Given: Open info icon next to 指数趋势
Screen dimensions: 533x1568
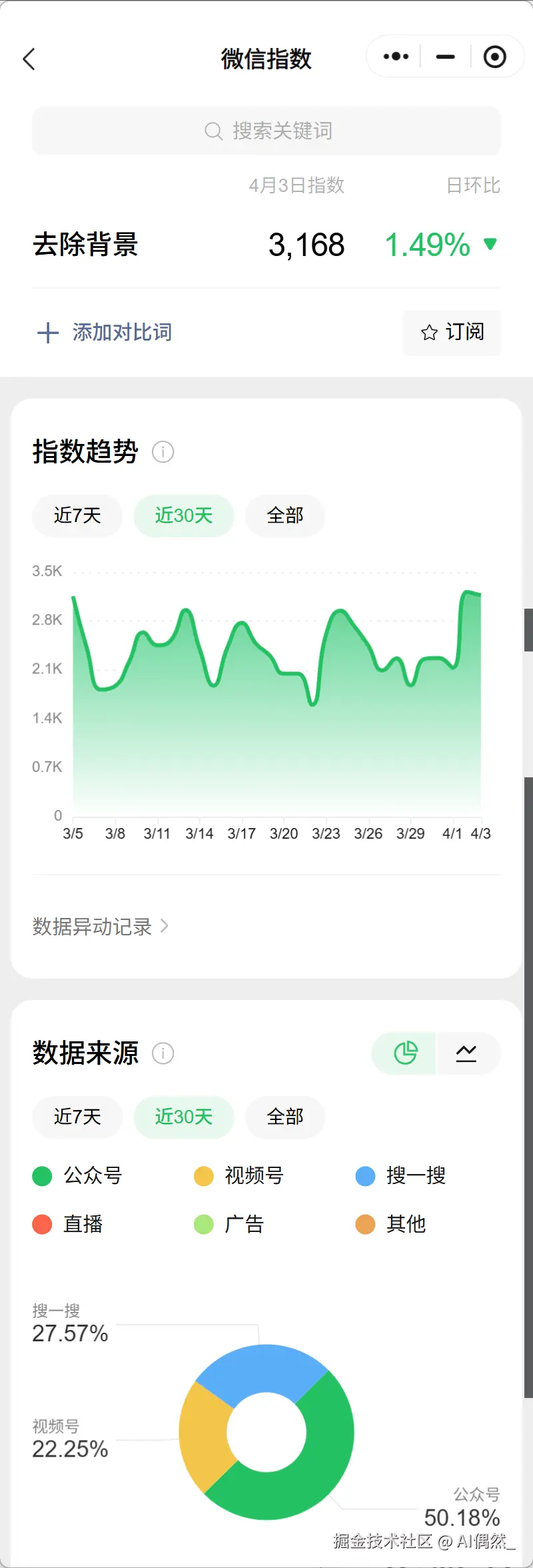Looking at the screenshot, I should (x=163, y=452).
